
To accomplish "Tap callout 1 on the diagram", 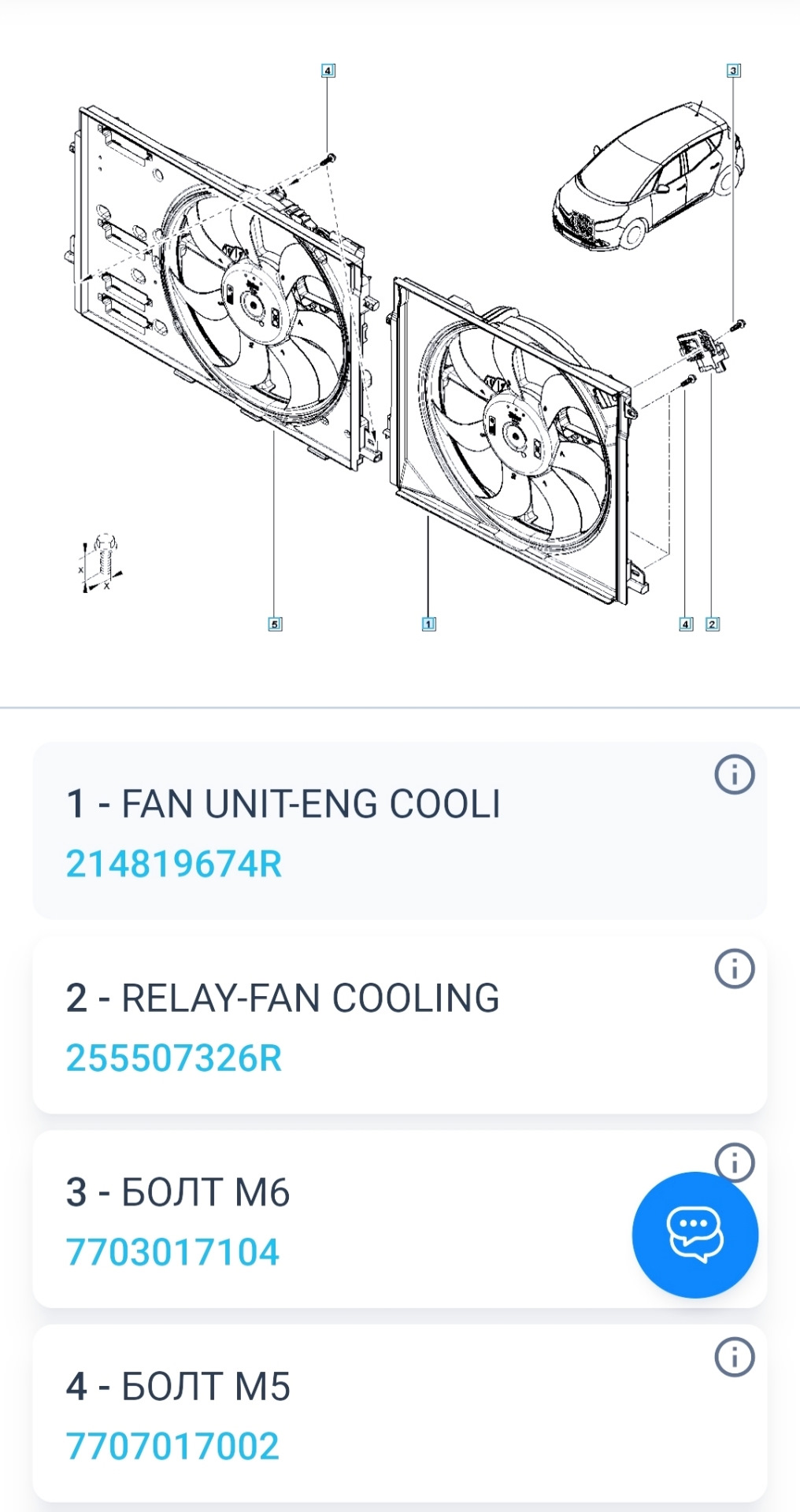I will 428,624.
